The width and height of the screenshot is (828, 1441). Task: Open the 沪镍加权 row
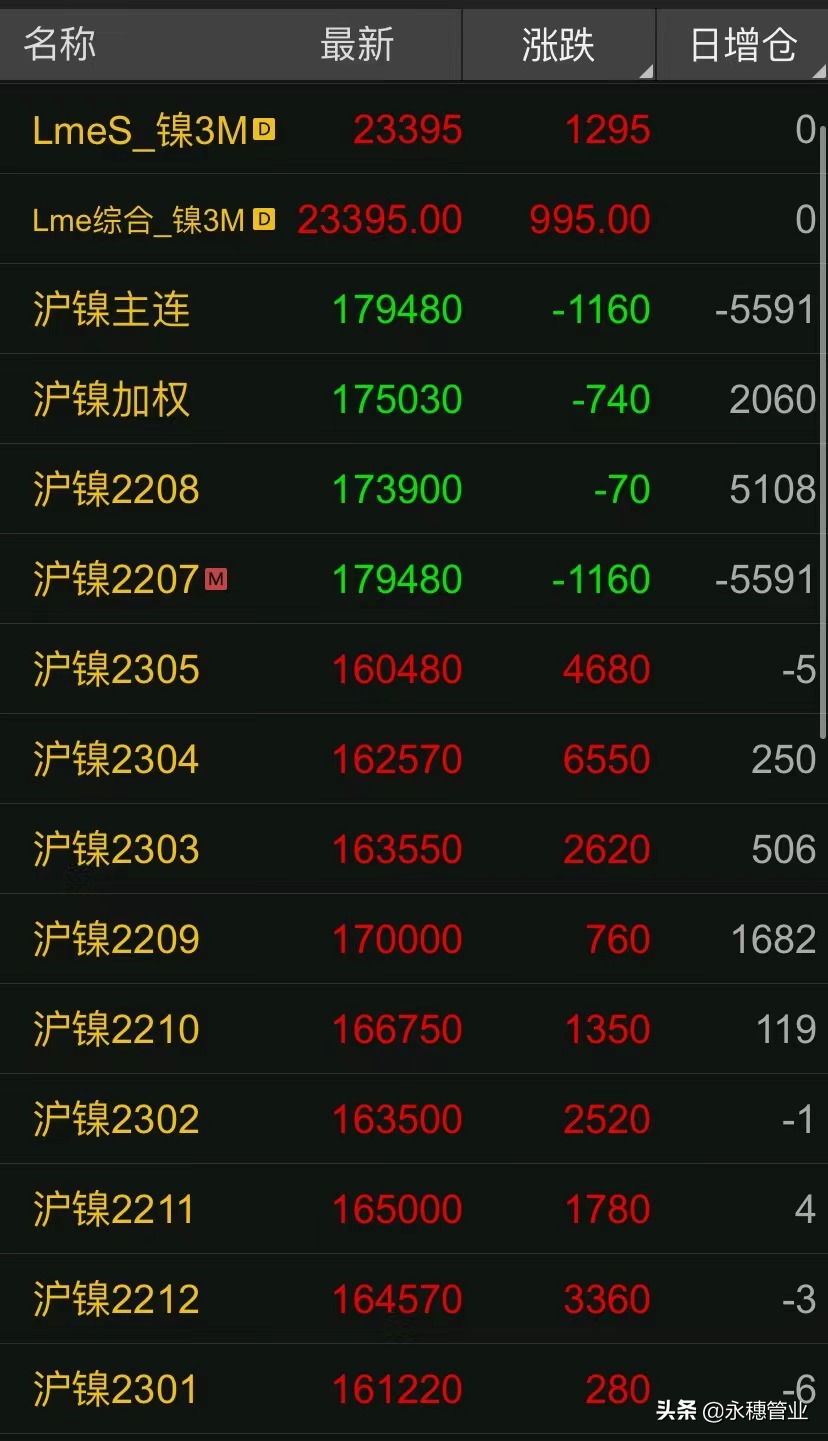point(414,399)
